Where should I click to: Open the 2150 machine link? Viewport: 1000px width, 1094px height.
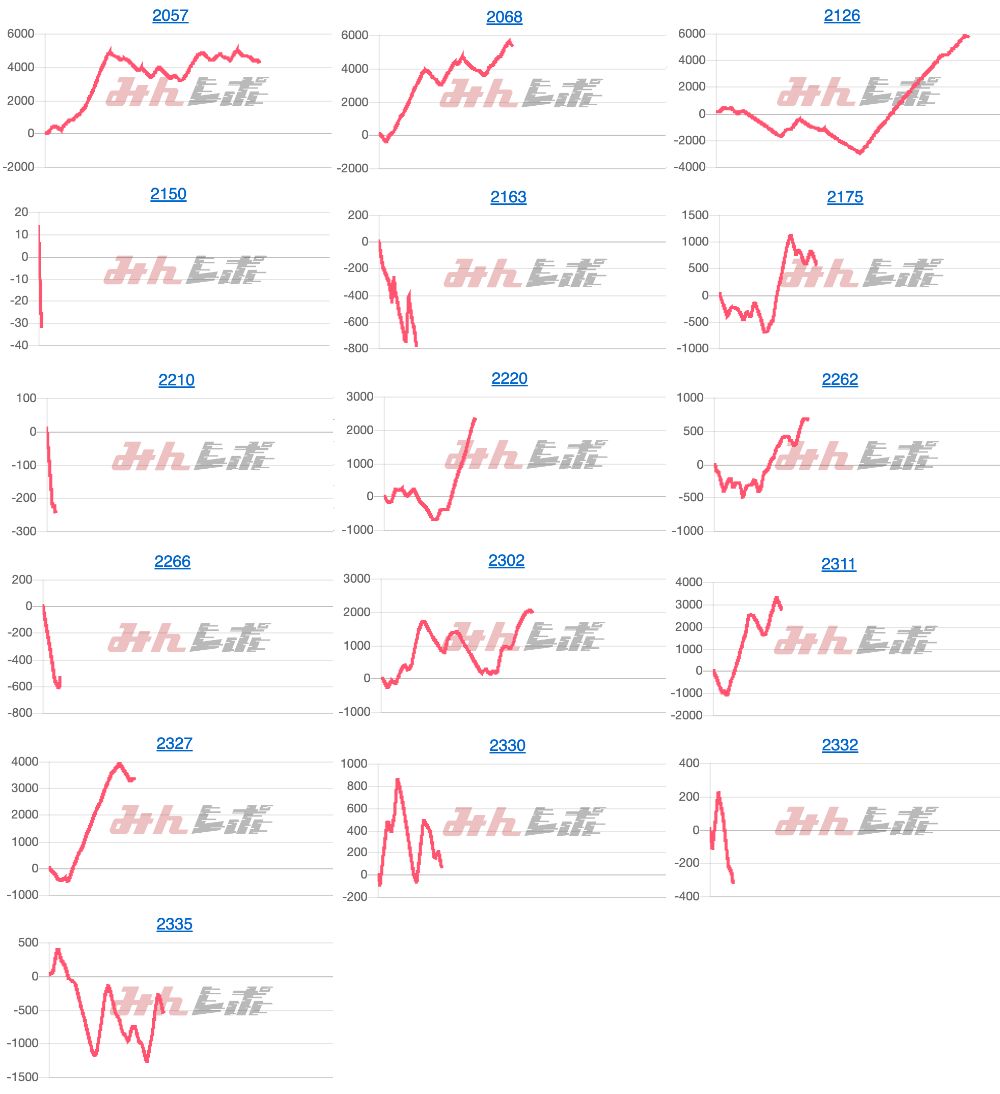pyautogui.click(x=168, y=194)
